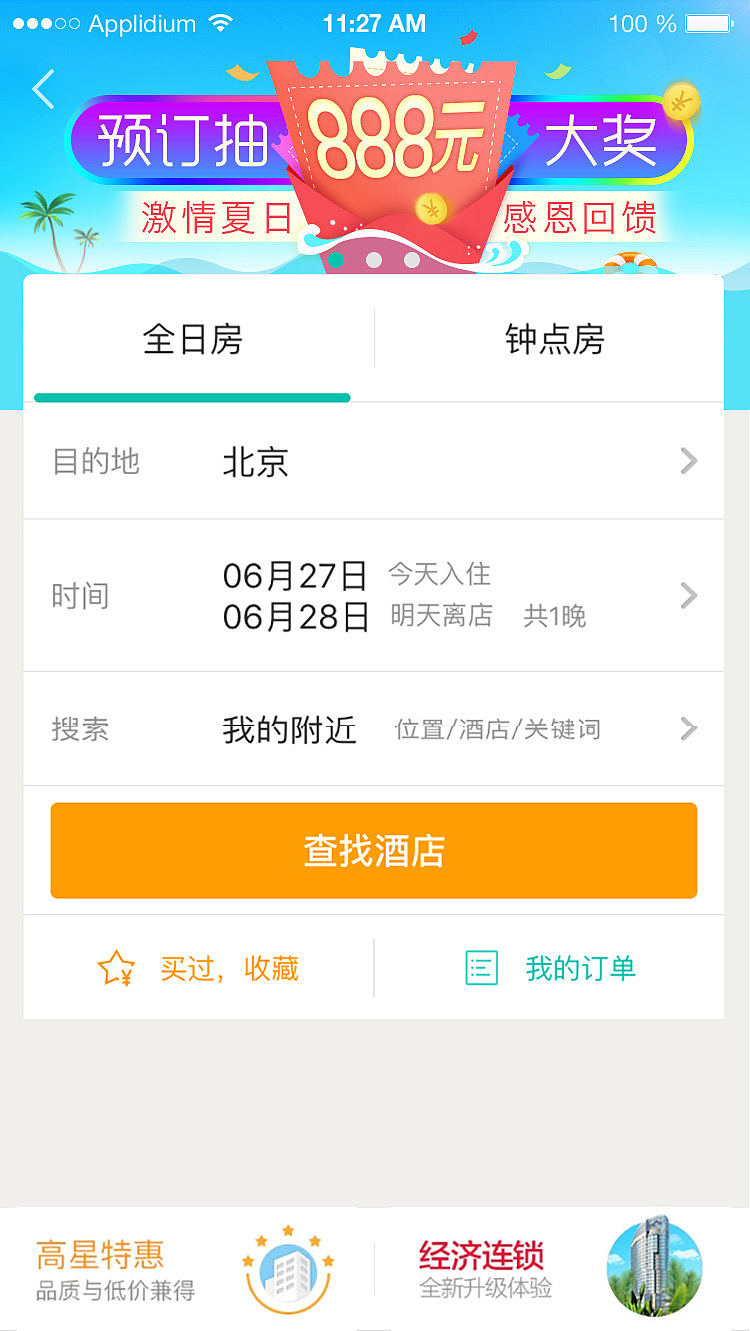Screen dimensions: 750x1331
Task: Expand the destination chevron next to 北京
Action: click(687, 461)
